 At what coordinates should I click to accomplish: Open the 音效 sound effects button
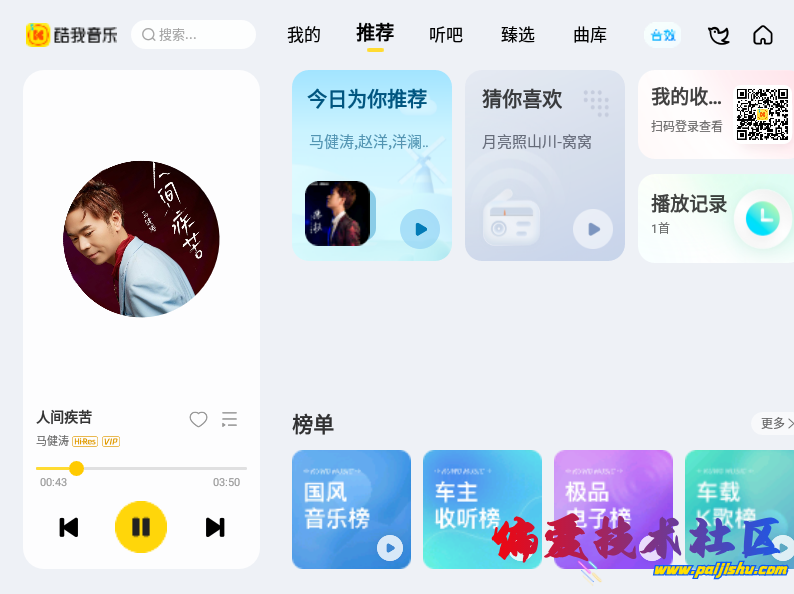coord(662,35)
